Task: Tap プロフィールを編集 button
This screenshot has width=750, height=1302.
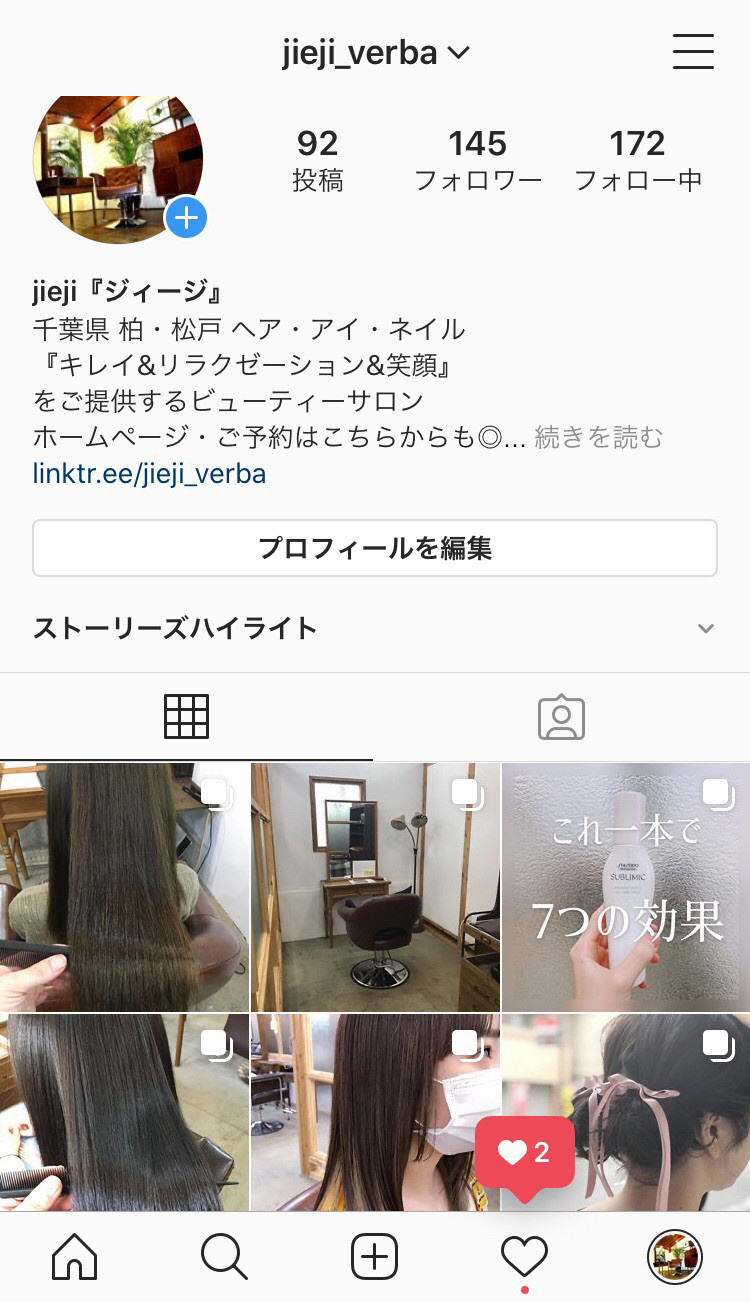Action: pyautogui.click(x=375, y=548)
